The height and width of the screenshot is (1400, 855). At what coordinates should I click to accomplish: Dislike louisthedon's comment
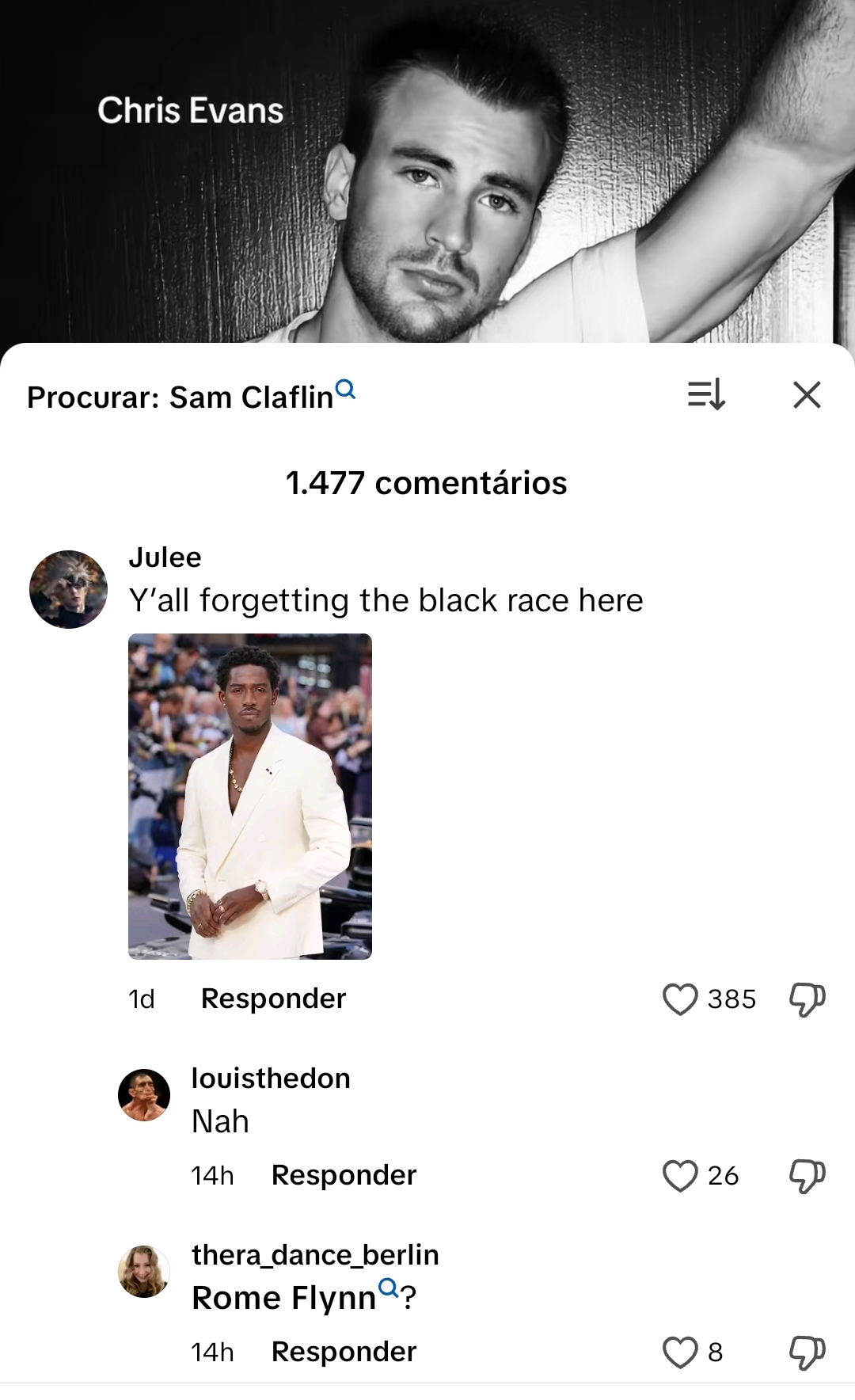click(807, 1176)
